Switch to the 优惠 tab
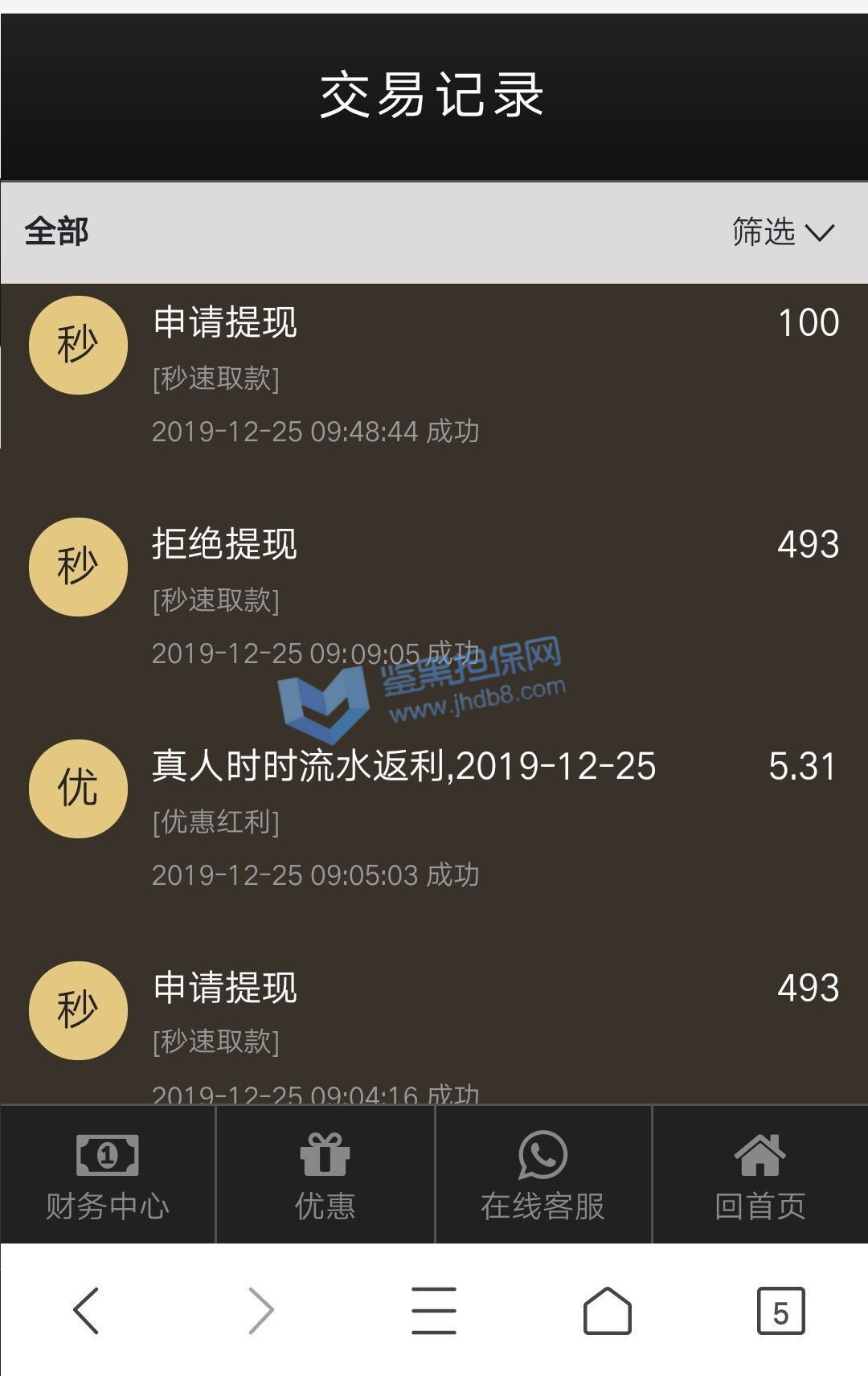 [x=325, y=1175]
